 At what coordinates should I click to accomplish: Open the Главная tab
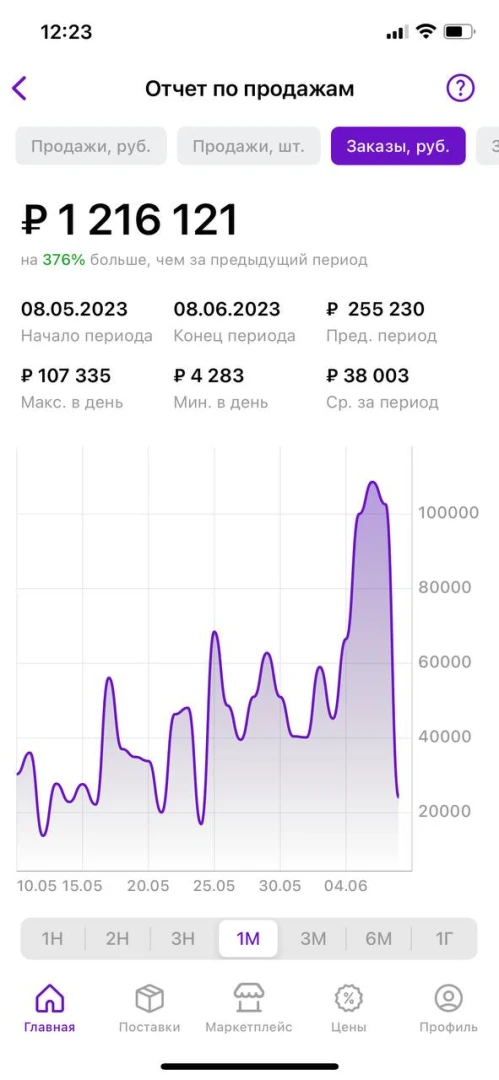point(50,1008)
